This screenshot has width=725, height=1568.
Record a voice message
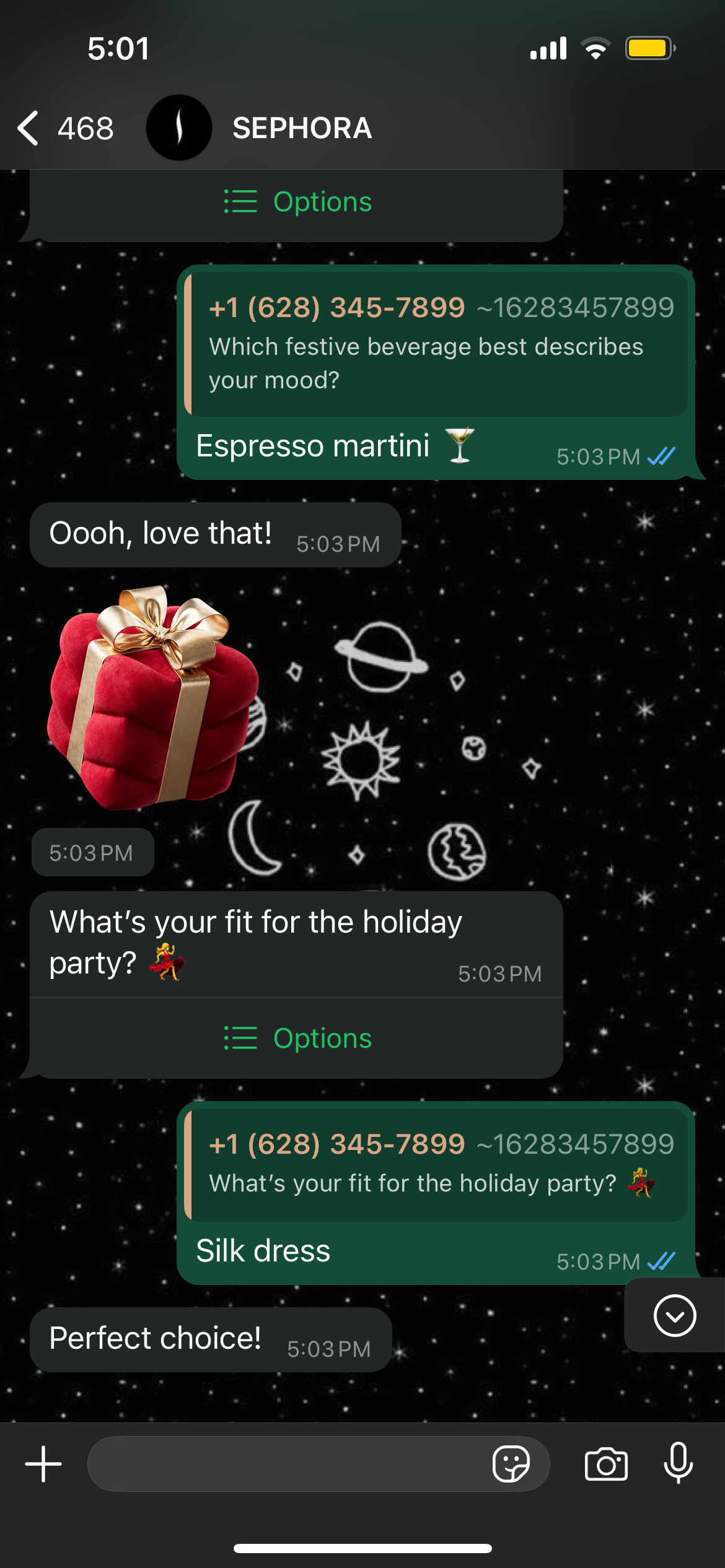tap(679, 1463)
